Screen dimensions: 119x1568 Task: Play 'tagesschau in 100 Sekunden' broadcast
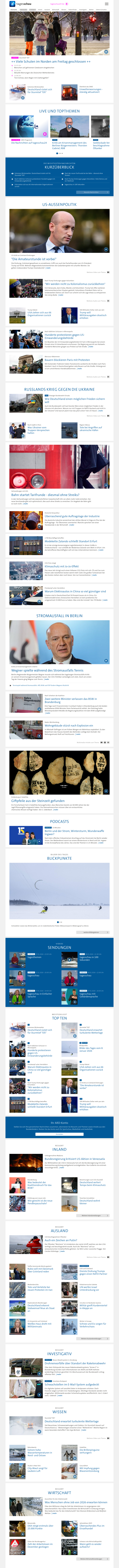point(89,957)
